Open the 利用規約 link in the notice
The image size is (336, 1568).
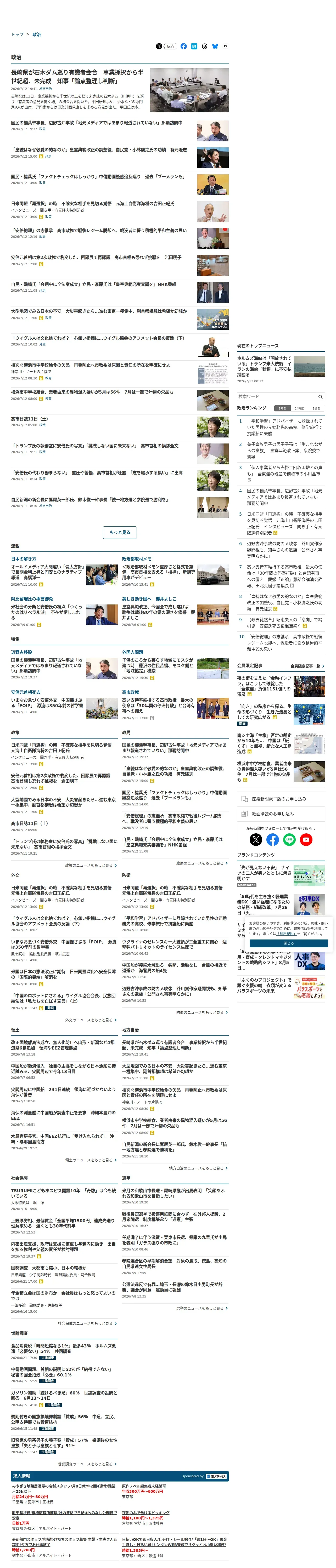(287, 933)
